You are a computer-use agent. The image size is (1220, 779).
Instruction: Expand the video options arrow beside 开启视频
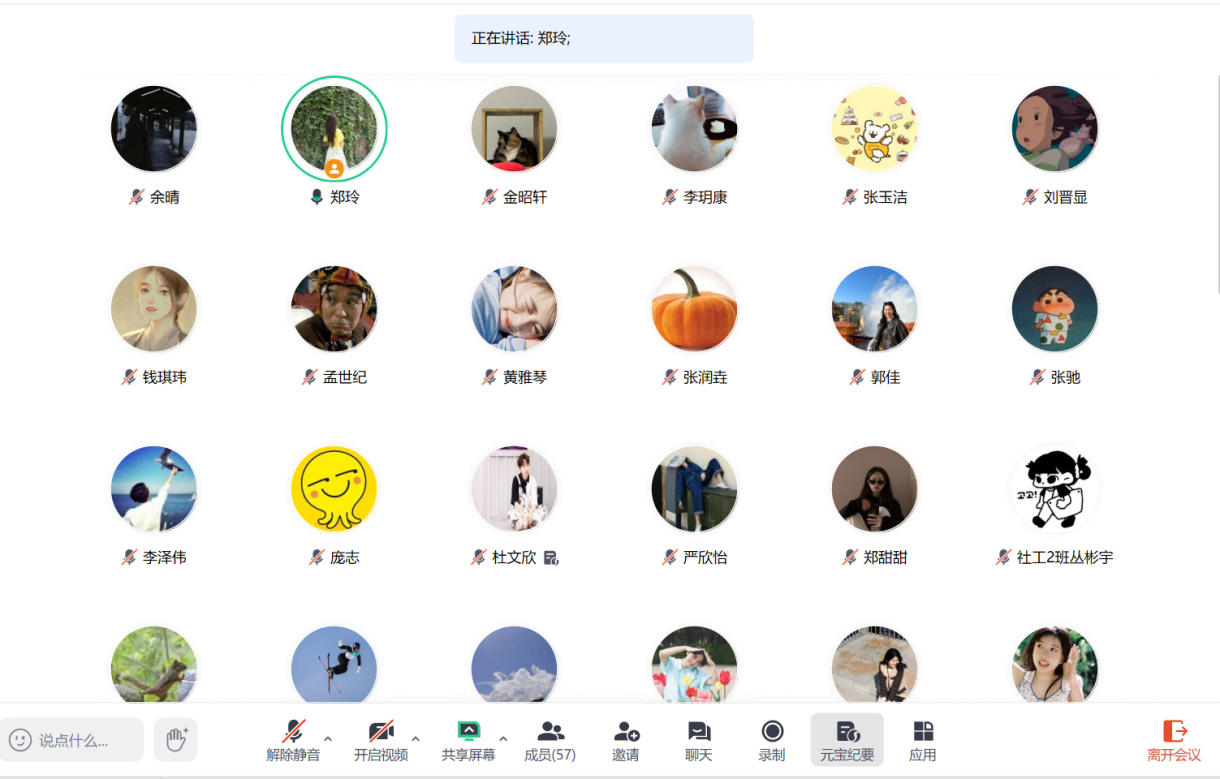pyautogui.click(x=416, y=739)
